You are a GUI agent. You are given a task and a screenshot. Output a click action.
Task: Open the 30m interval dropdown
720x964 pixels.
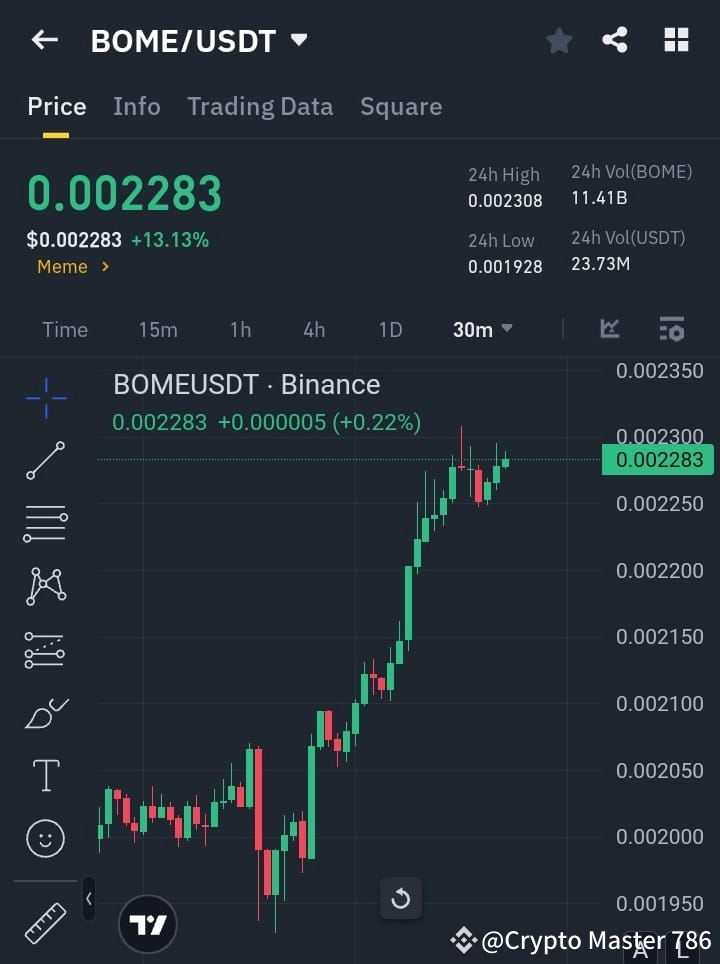482,329
